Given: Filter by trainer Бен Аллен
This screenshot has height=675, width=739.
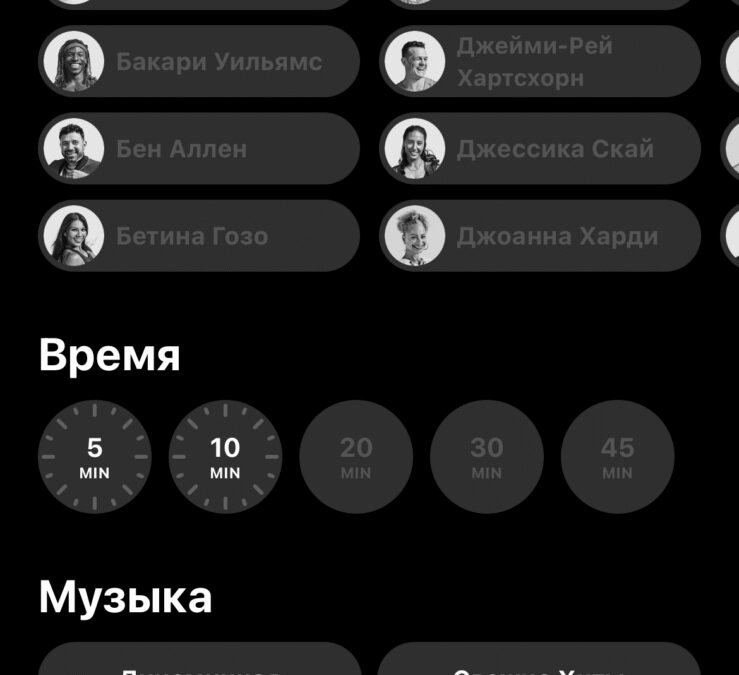Looking at the screenshot, I should [x=199, y=149].
